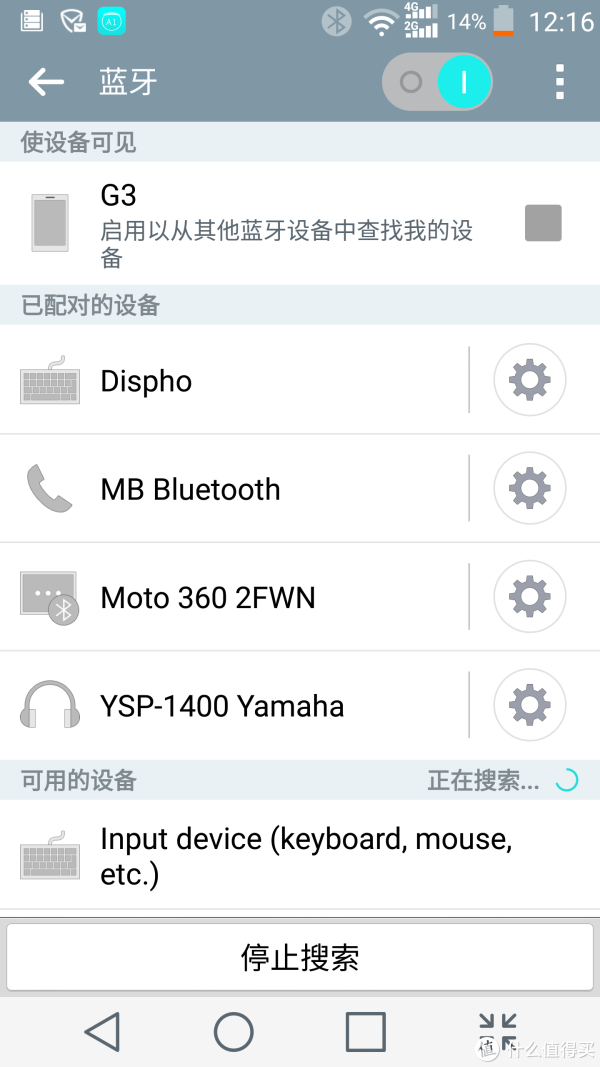
Task: Connect to YSP-1400 Yamaha
Action: coord(234,705)
